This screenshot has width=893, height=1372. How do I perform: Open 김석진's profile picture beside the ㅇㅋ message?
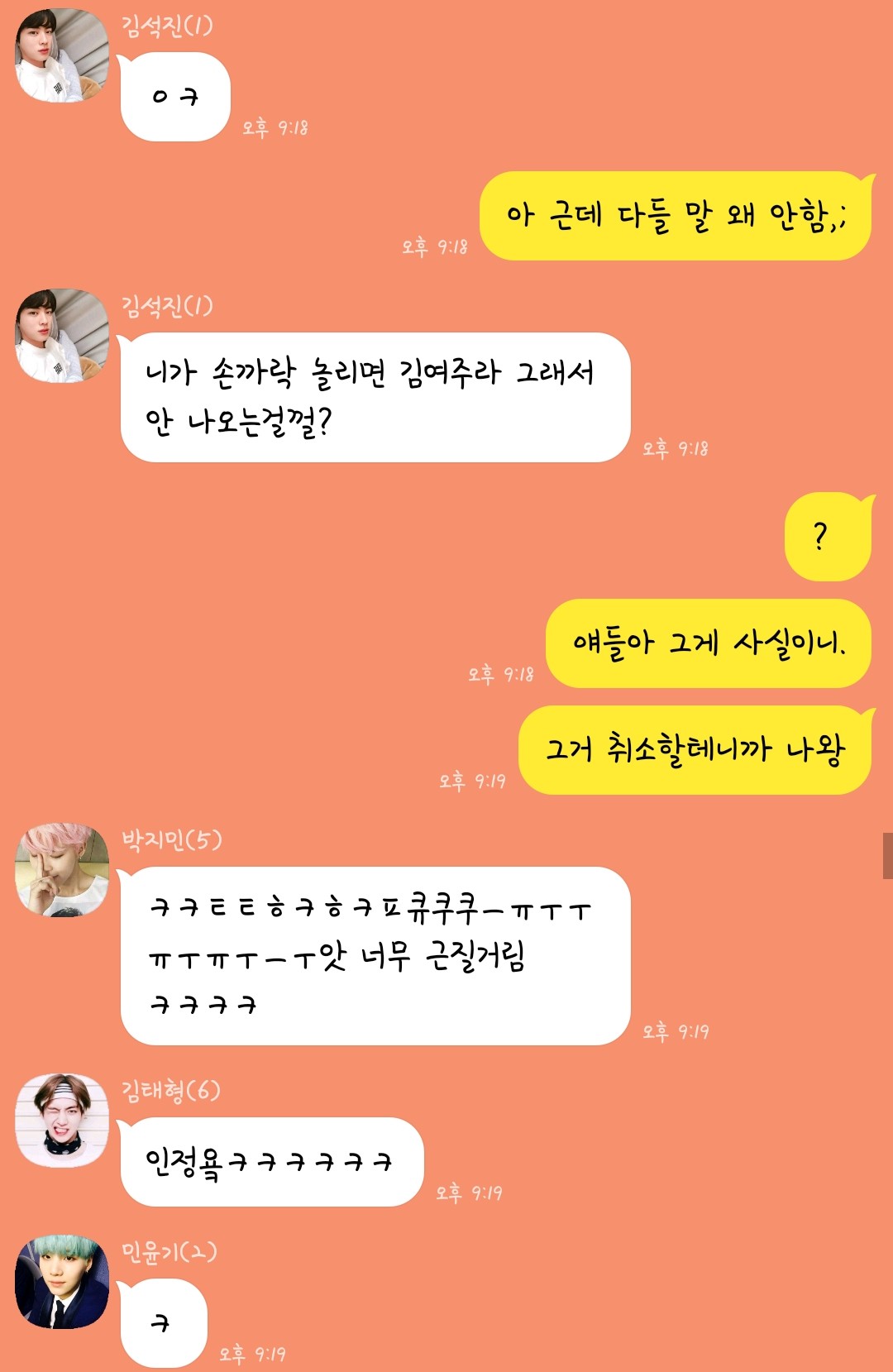click(62, 55)
